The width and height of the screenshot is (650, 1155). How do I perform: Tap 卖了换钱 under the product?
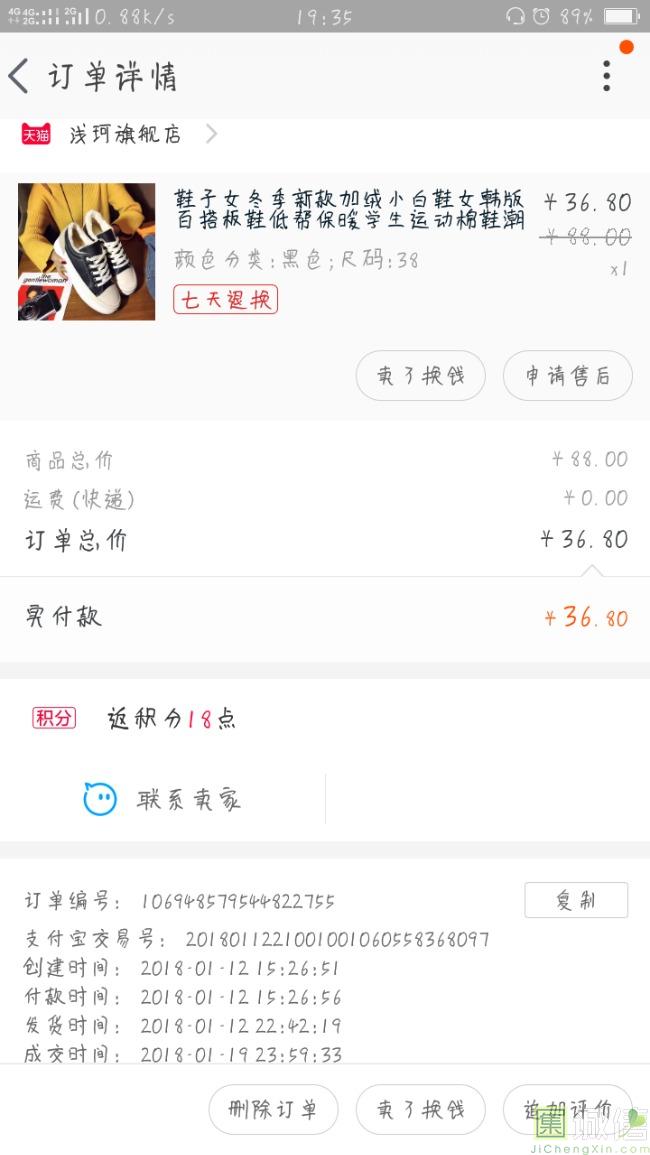[421, 376]
